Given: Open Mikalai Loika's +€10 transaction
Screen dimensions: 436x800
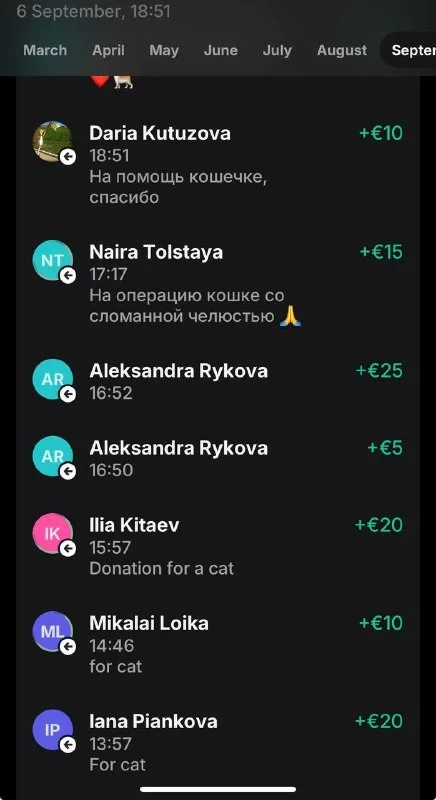Looking at the screenshot, I should click(x=218, y=644).
